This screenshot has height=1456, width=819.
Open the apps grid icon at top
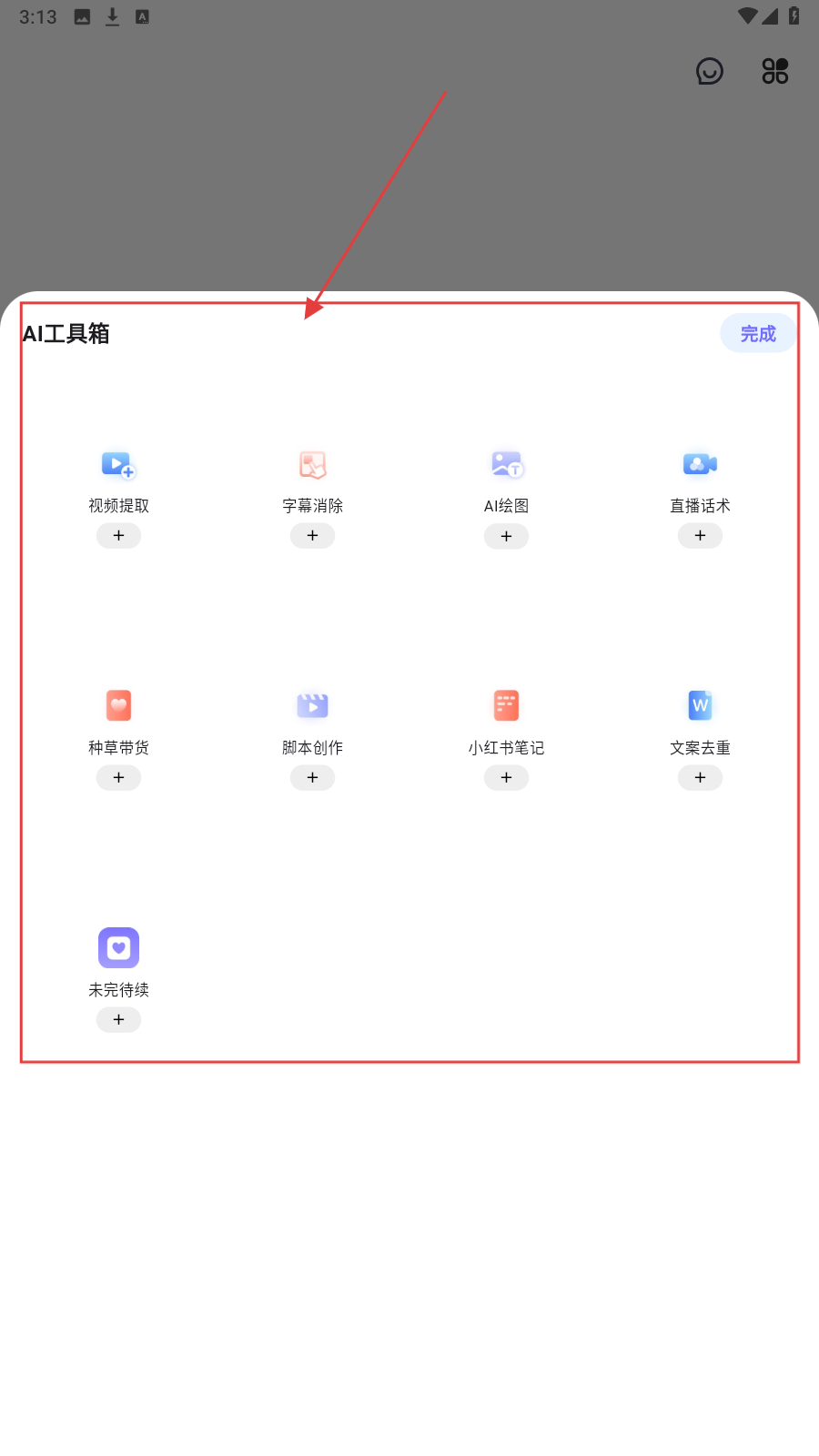coord(774,71)
